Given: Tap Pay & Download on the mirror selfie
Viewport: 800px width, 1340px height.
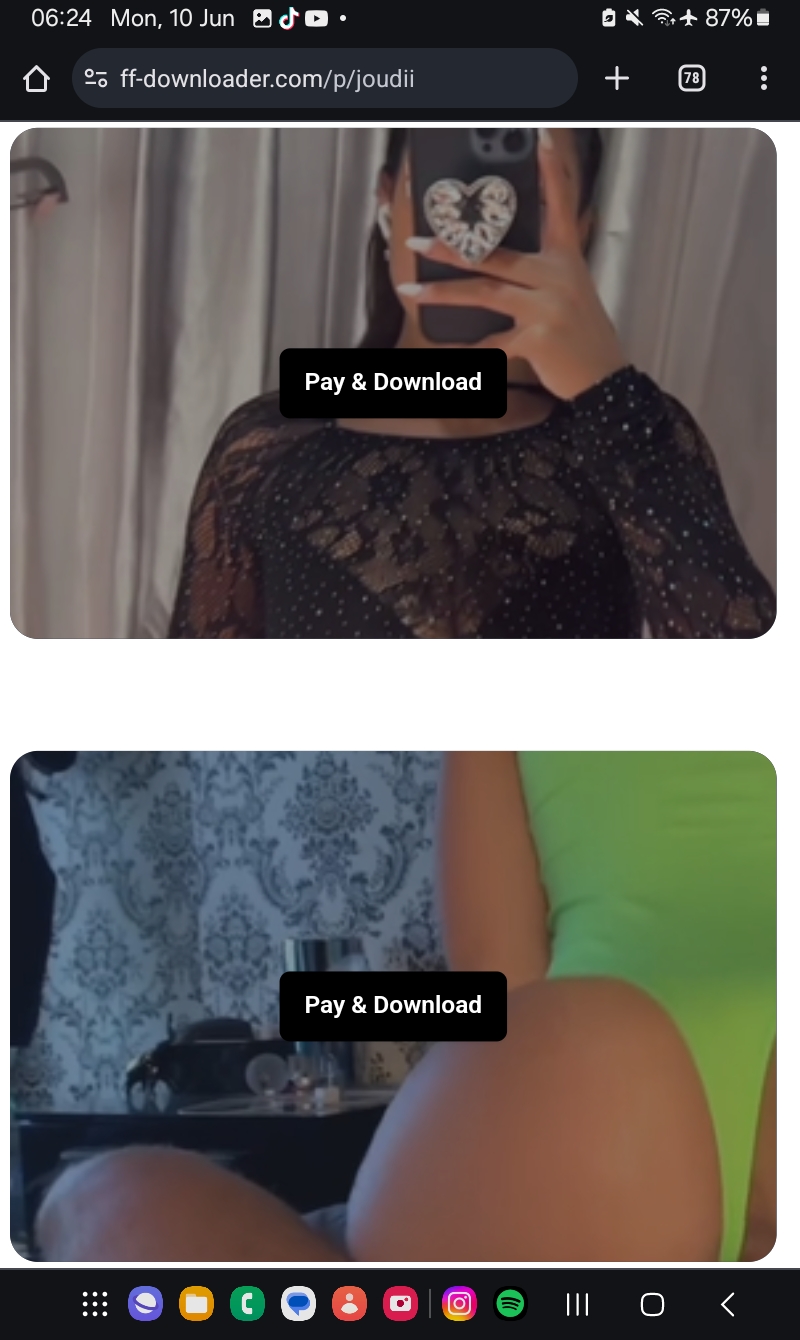Looking at the screenshot, I should tap(393, 382).
